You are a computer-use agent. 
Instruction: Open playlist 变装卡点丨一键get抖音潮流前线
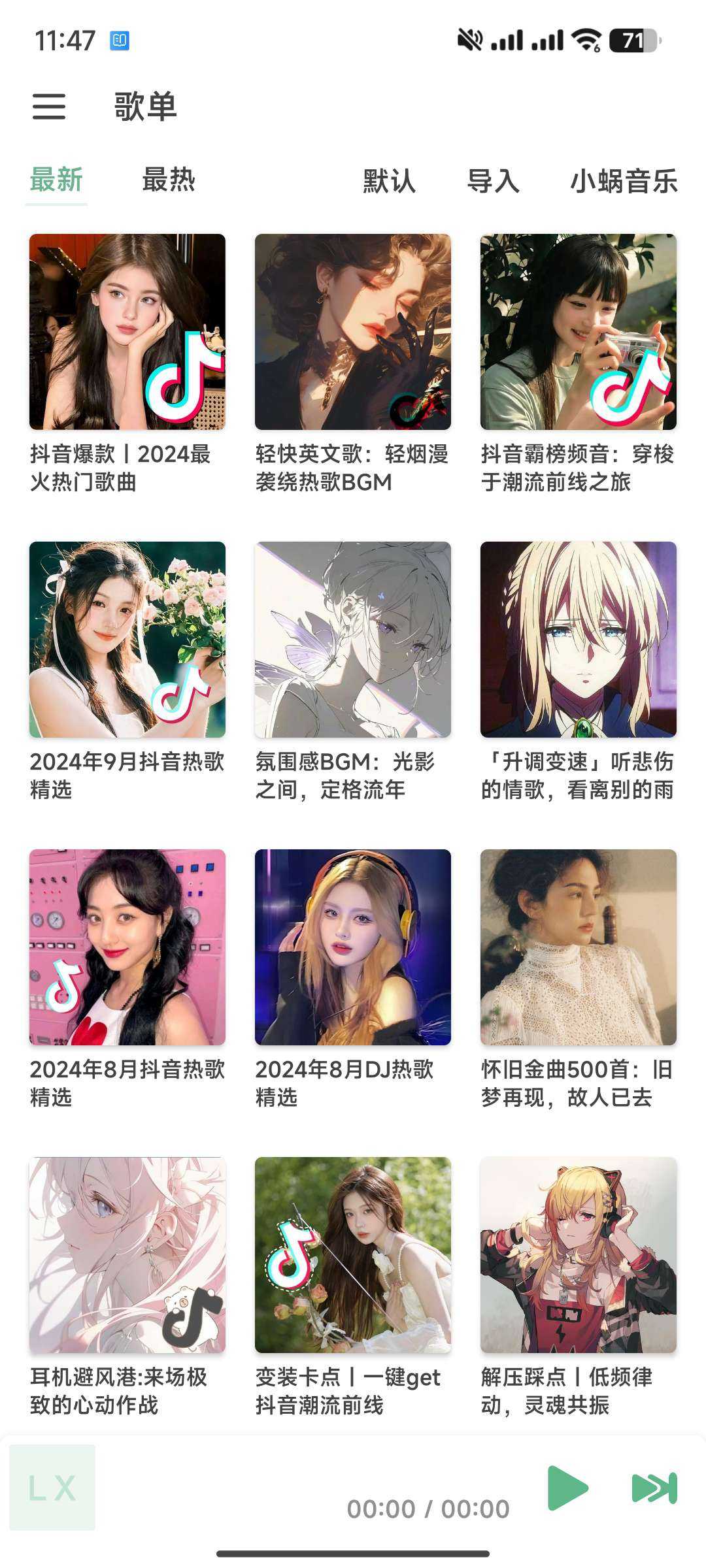(353, 1255)
